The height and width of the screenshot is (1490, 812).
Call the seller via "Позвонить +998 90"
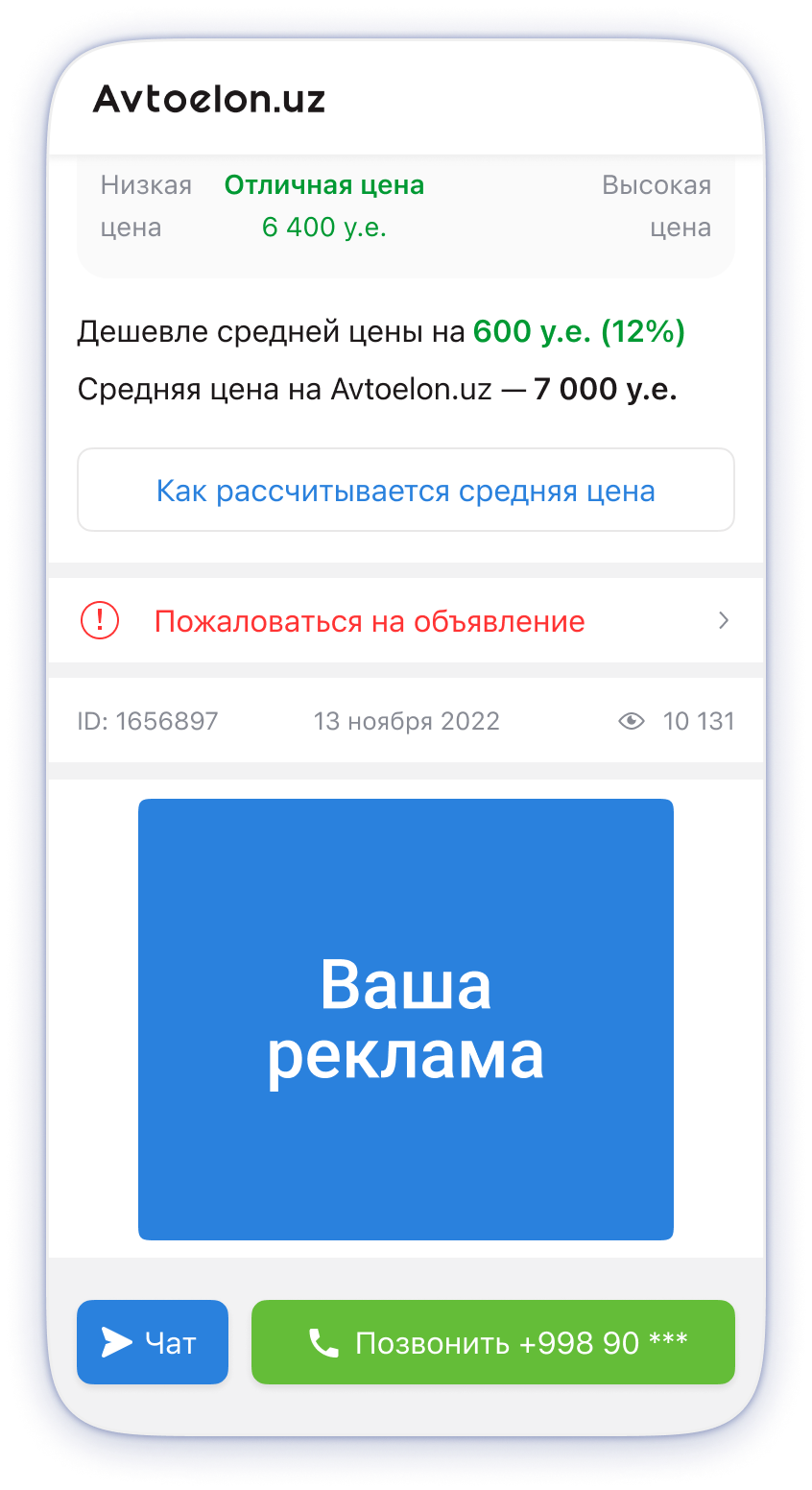(492, 1342)
